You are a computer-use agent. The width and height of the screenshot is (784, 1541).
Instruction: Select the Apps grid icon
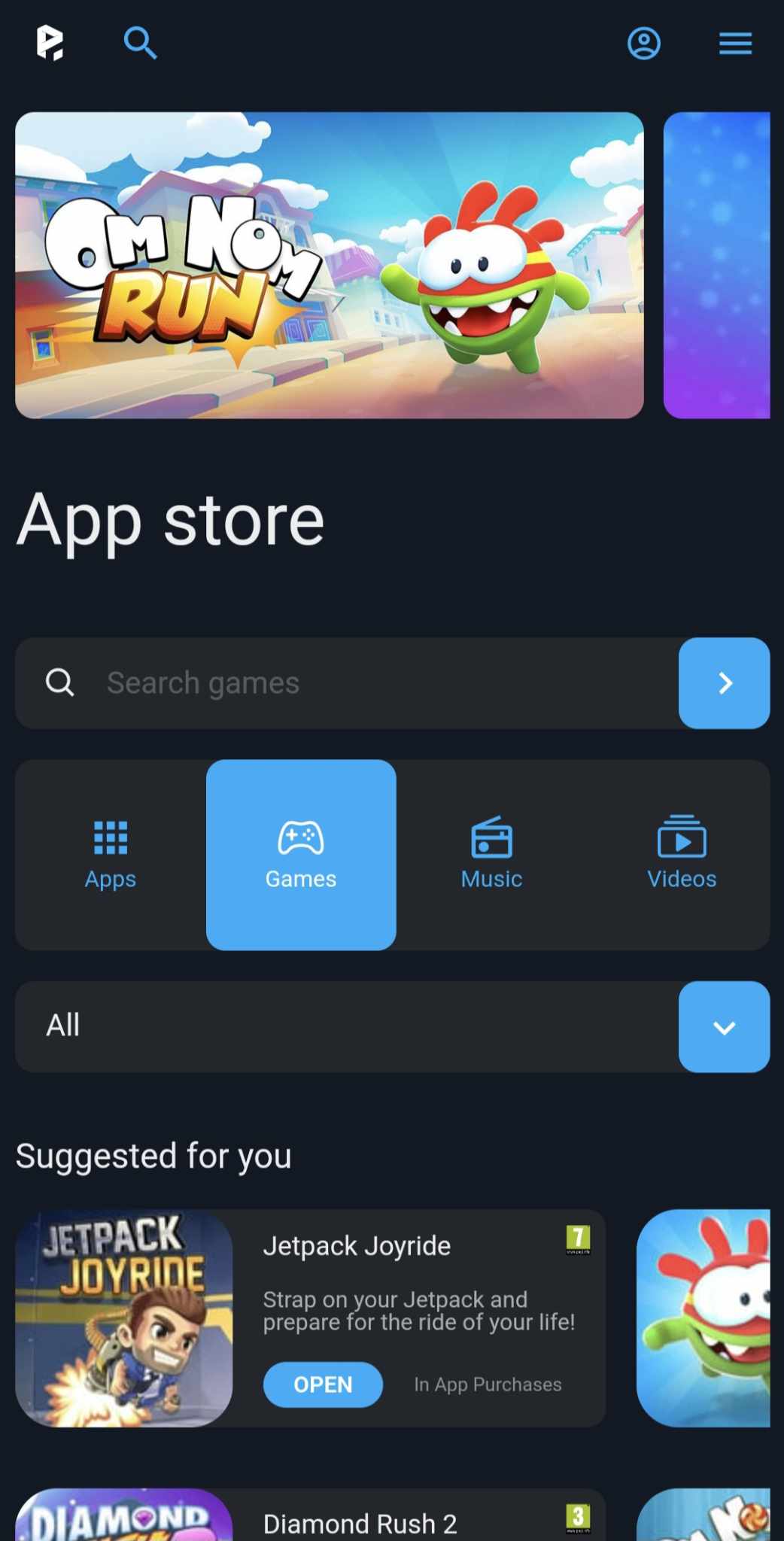(110, 837)
